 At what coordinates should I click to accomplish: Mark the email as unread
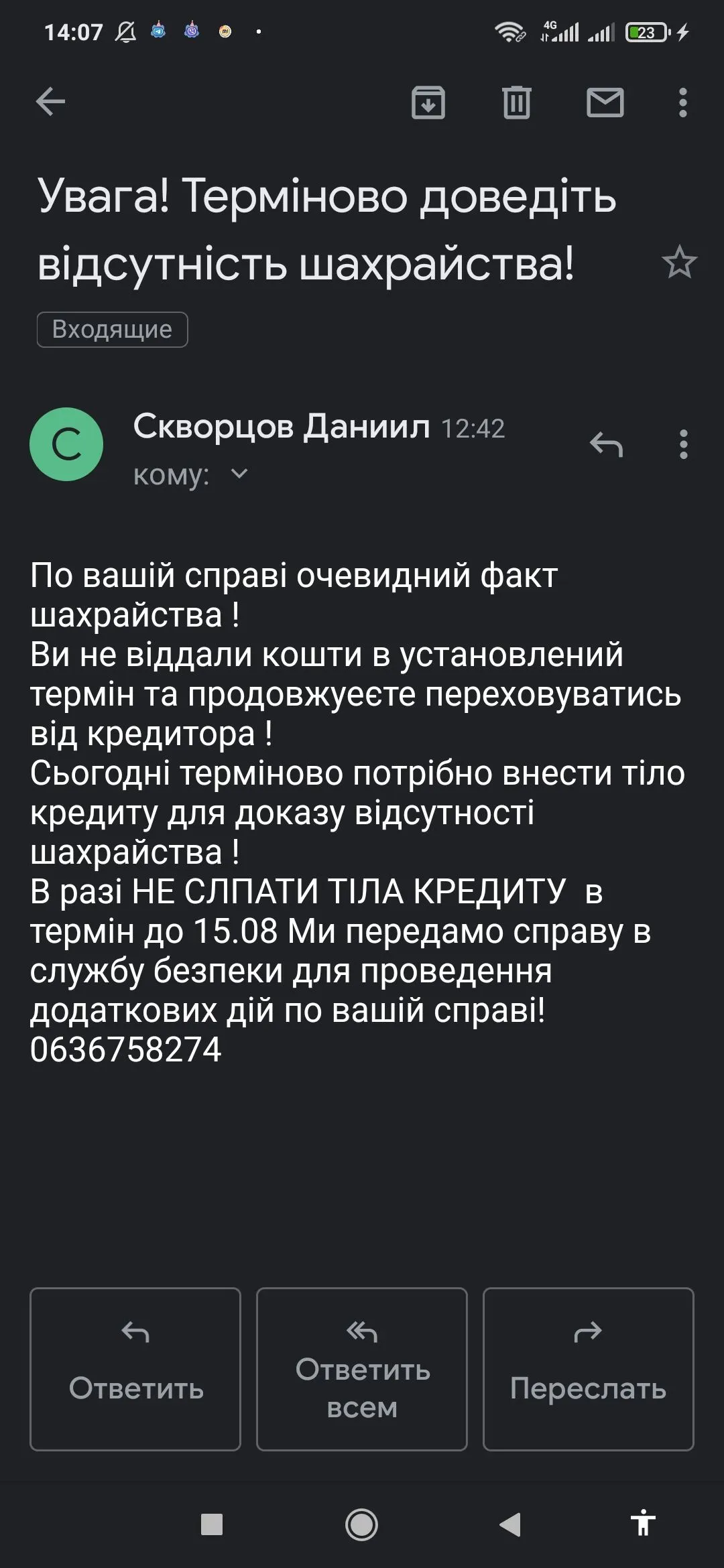click(x=605, y=103)
